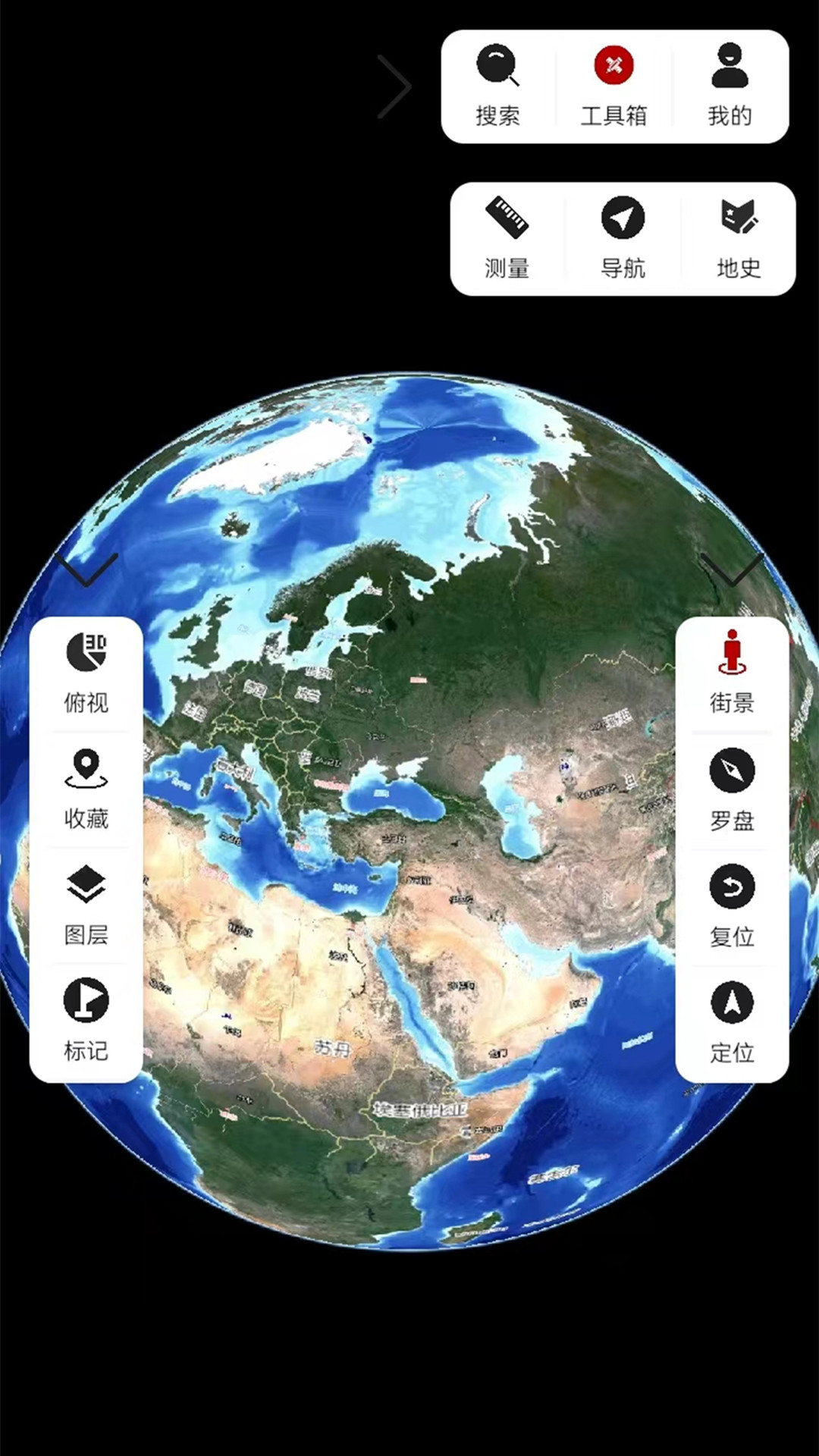Open 收藏 favorites

click(86, 789)
